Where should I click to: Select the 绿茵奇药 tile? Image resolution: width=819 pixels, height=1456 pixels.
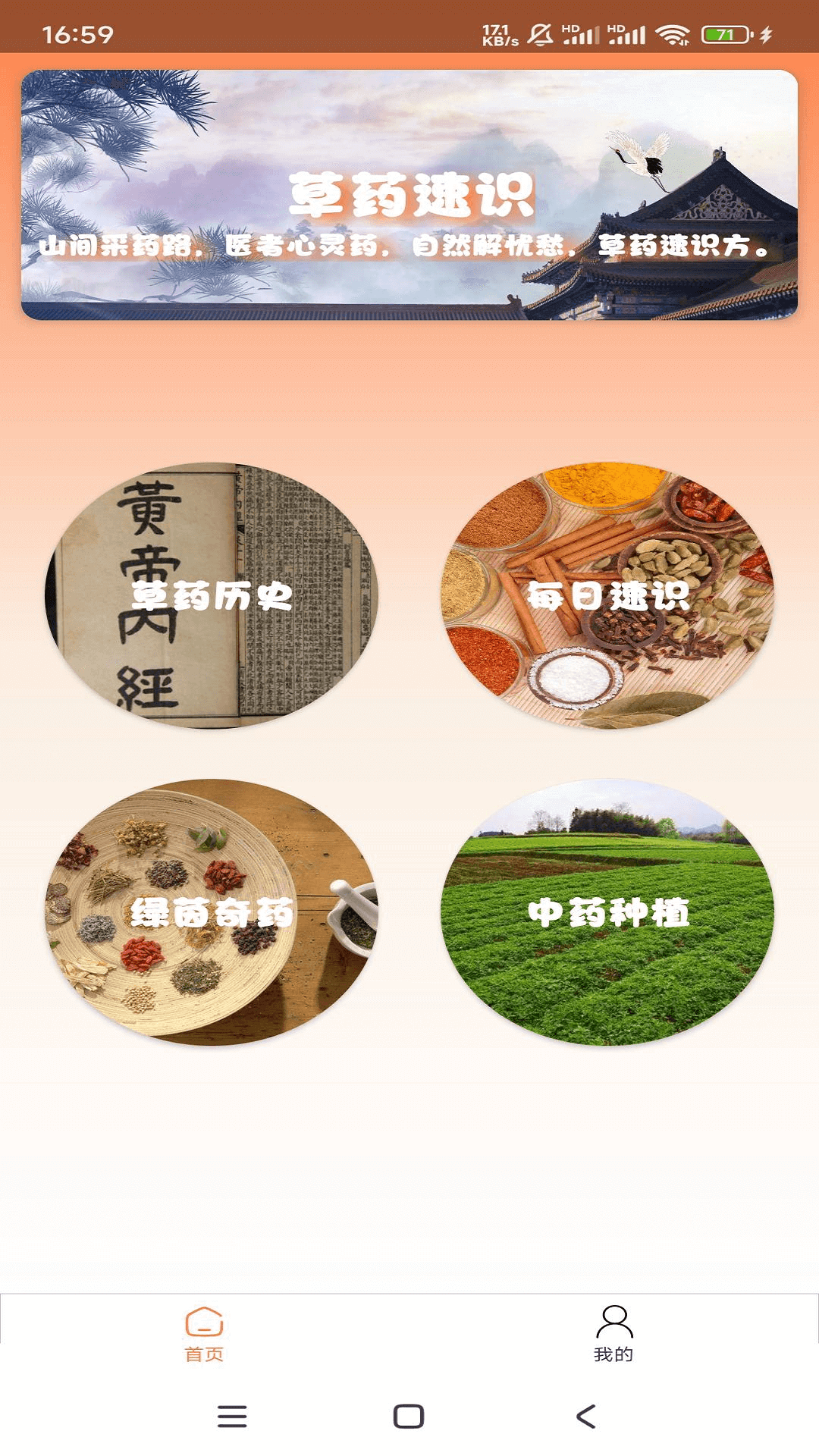pos(212,912)
